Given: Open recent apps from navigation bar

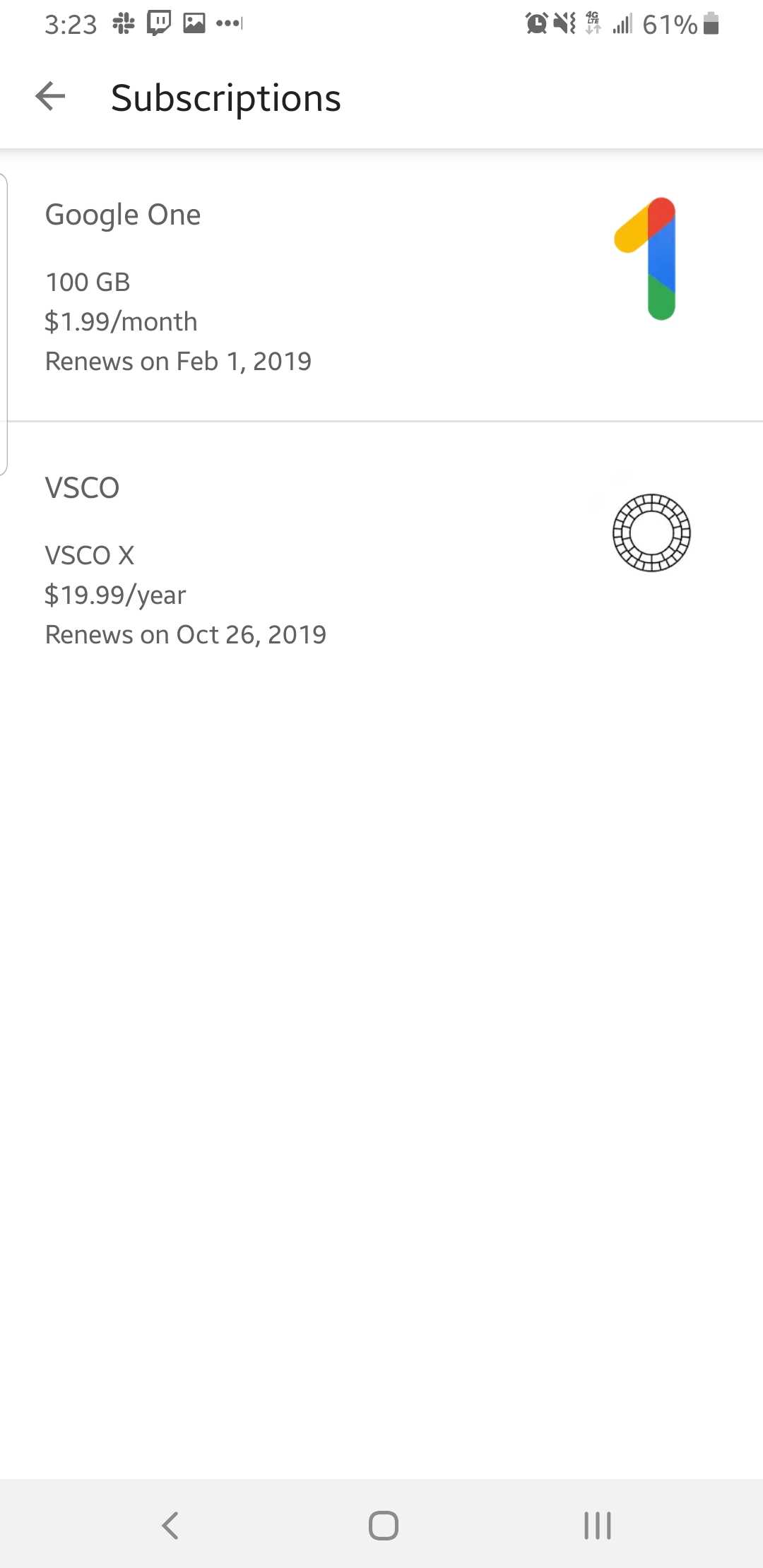Looking at the screenshot, I should (x=598, y=1525).
